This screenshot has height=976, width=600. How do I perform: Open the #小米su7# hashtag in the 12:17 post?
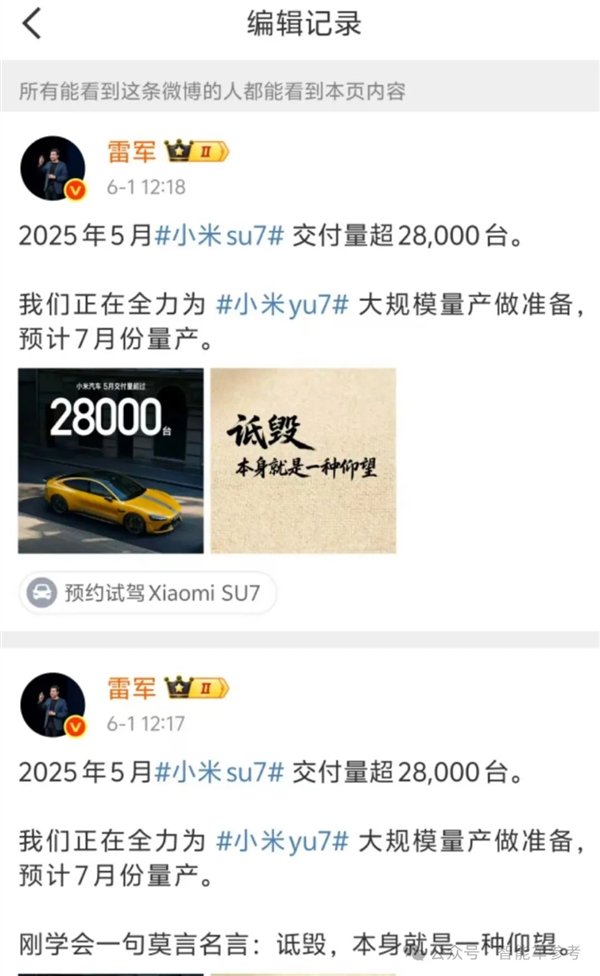pyautogui.click(x=219, y=772)
